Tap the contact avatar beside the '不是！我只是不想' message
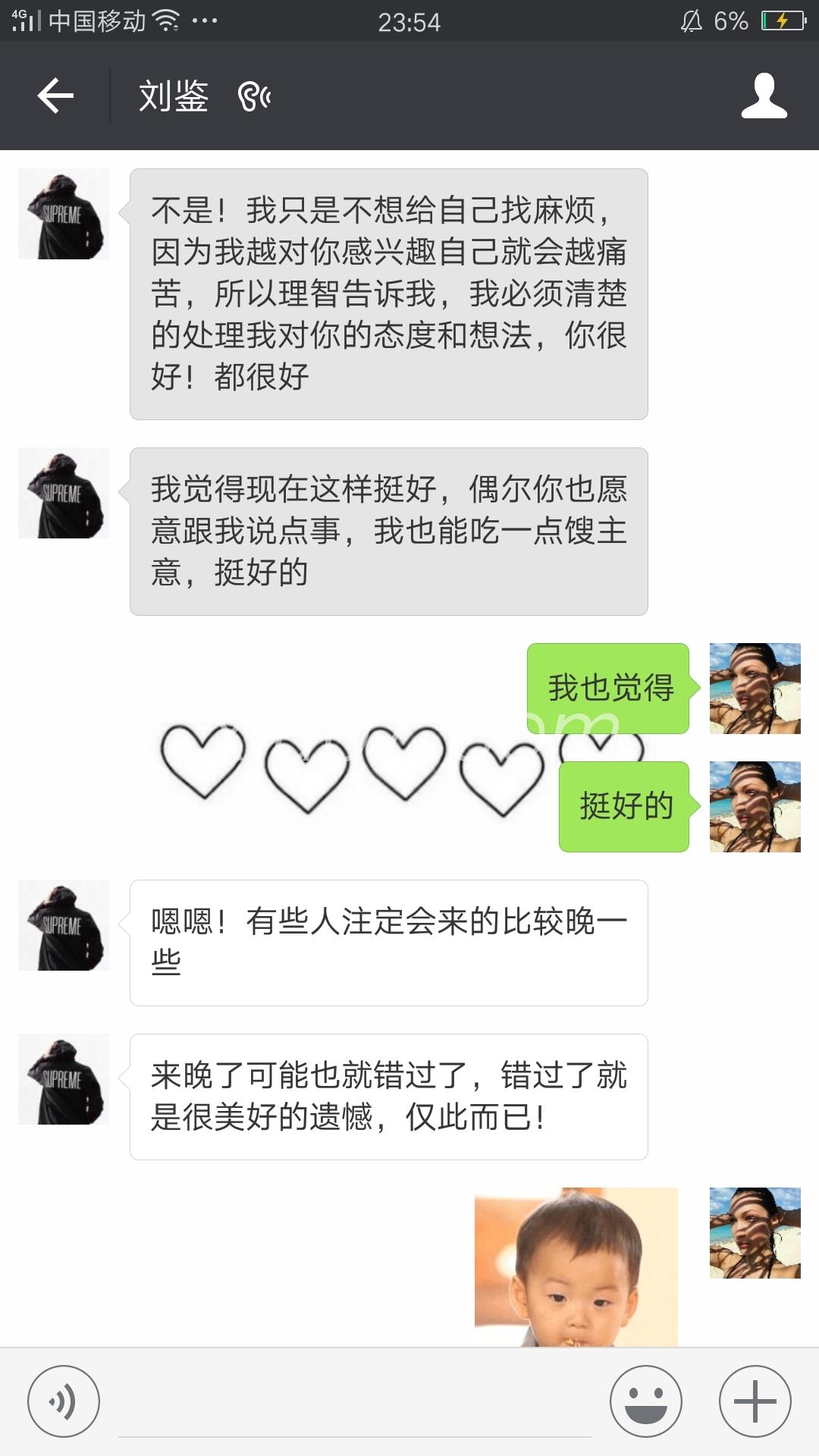Screen dimensions: 819x1456 click(x=64, y=214)
